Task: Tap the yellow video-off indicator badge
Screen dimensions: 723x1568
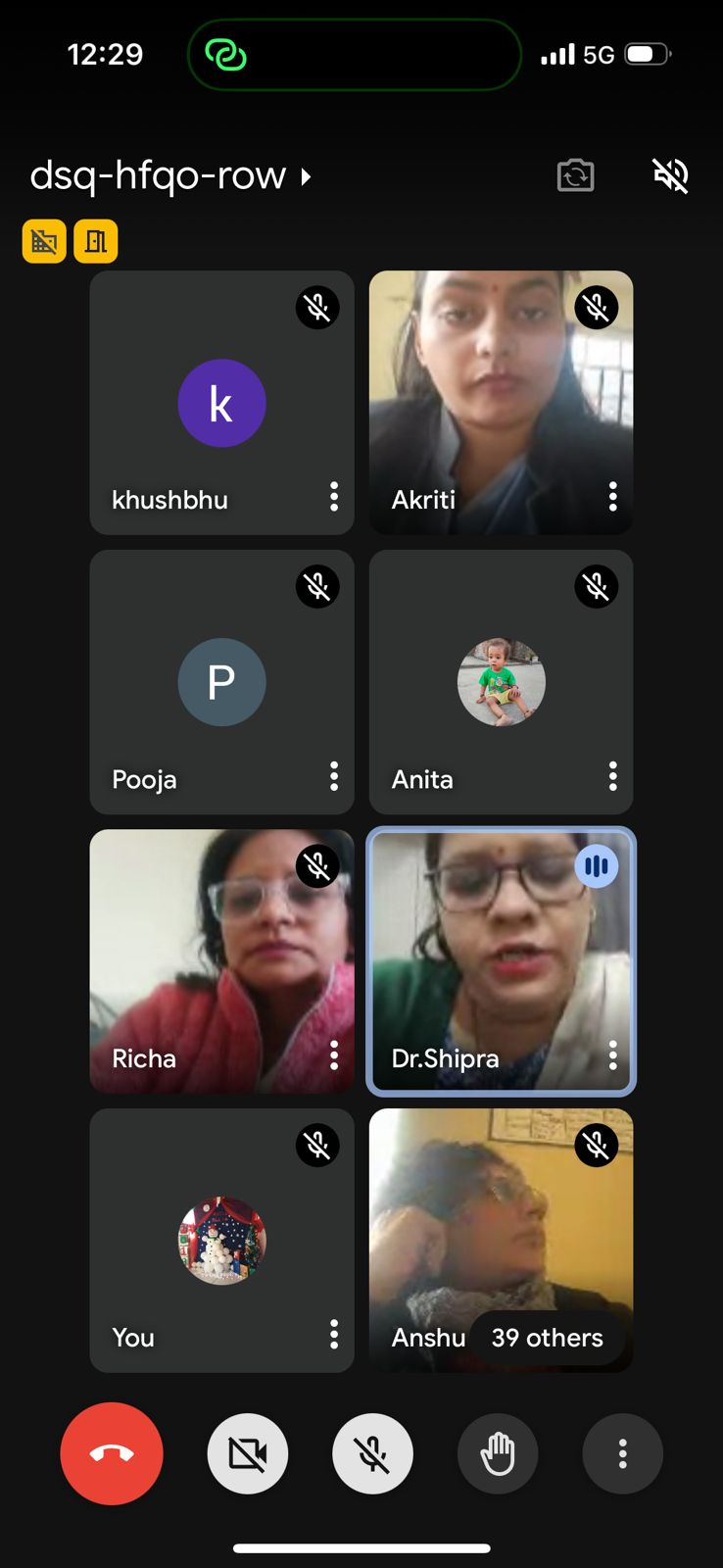Action: 44,241
